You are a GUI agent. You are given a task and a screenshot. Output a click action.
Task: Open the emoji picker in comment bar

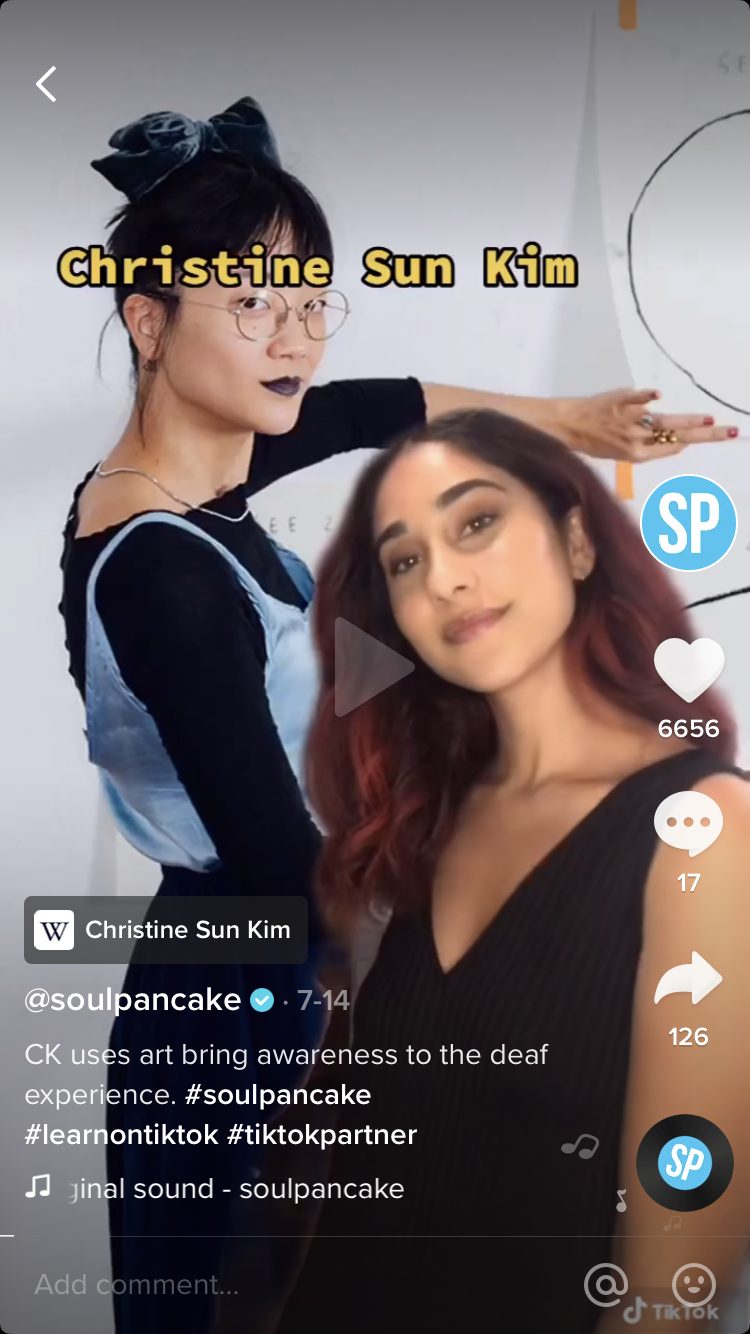click(693, 1284)
